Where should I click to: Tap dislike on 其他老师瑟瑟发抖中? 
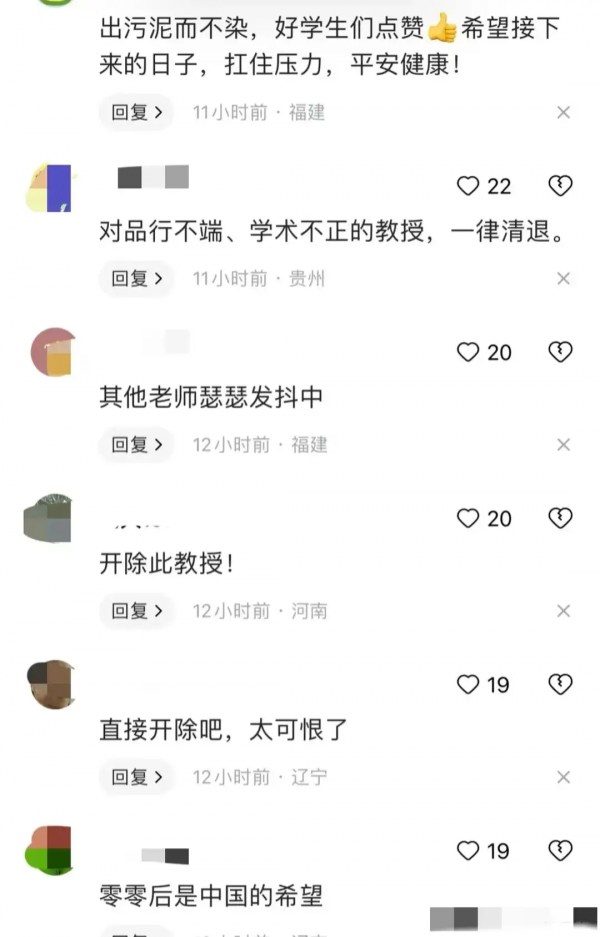click(x=561, y=352)
